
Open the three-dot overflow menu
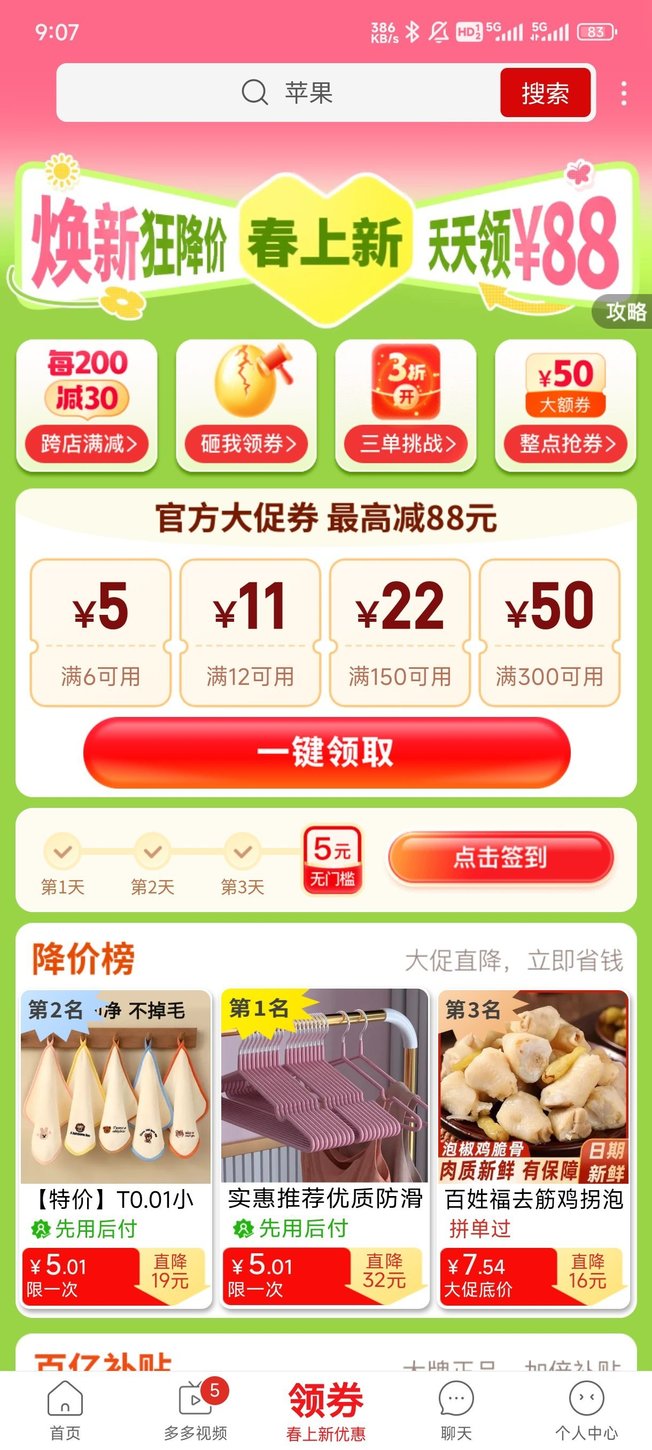[x=624, y=94]
